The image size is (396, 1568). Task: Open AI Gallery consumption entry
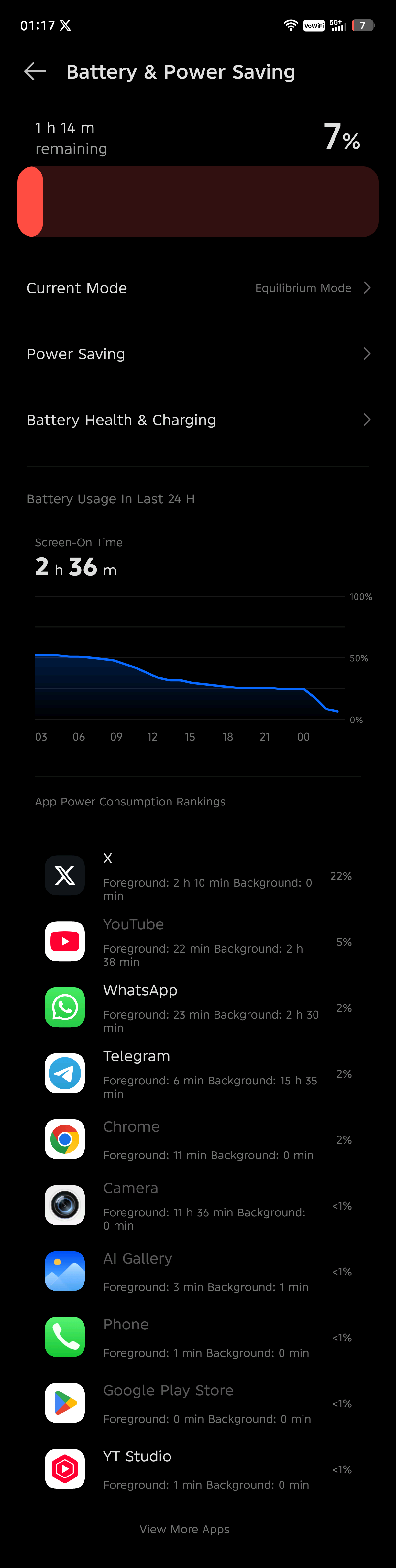[198, 1272]
